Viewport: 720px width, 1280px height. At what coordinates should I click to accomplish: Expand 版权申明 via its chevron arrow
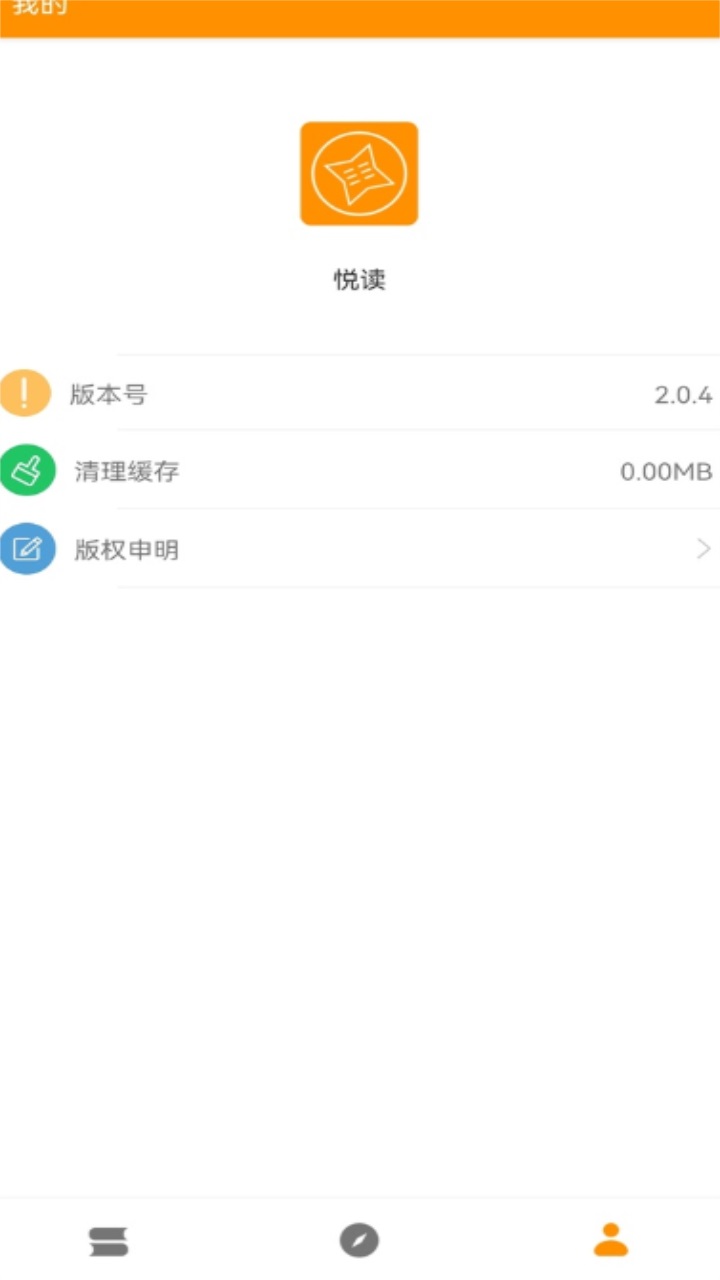point(703,548)
